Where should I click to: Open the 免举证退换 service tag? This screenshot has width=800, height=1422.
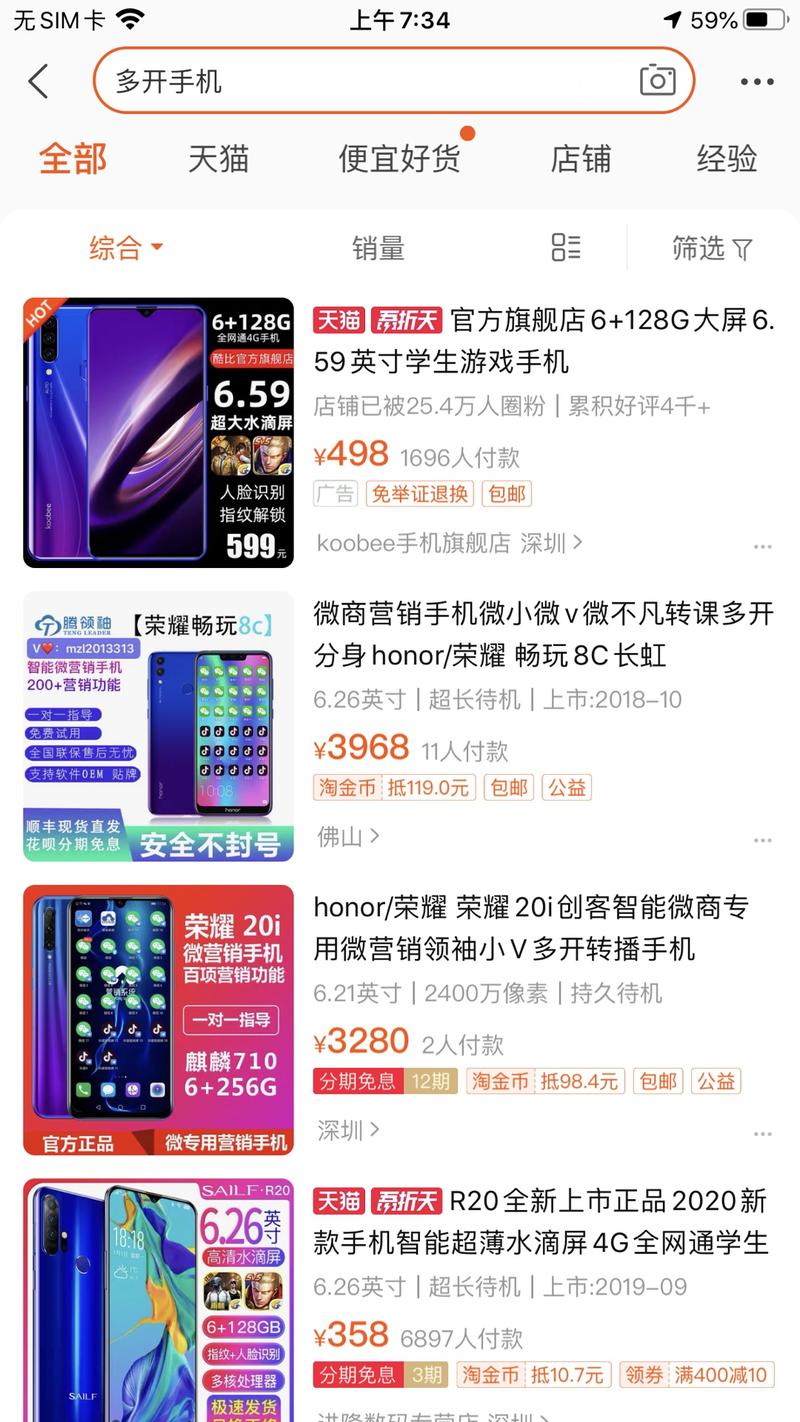coord(419,493)
